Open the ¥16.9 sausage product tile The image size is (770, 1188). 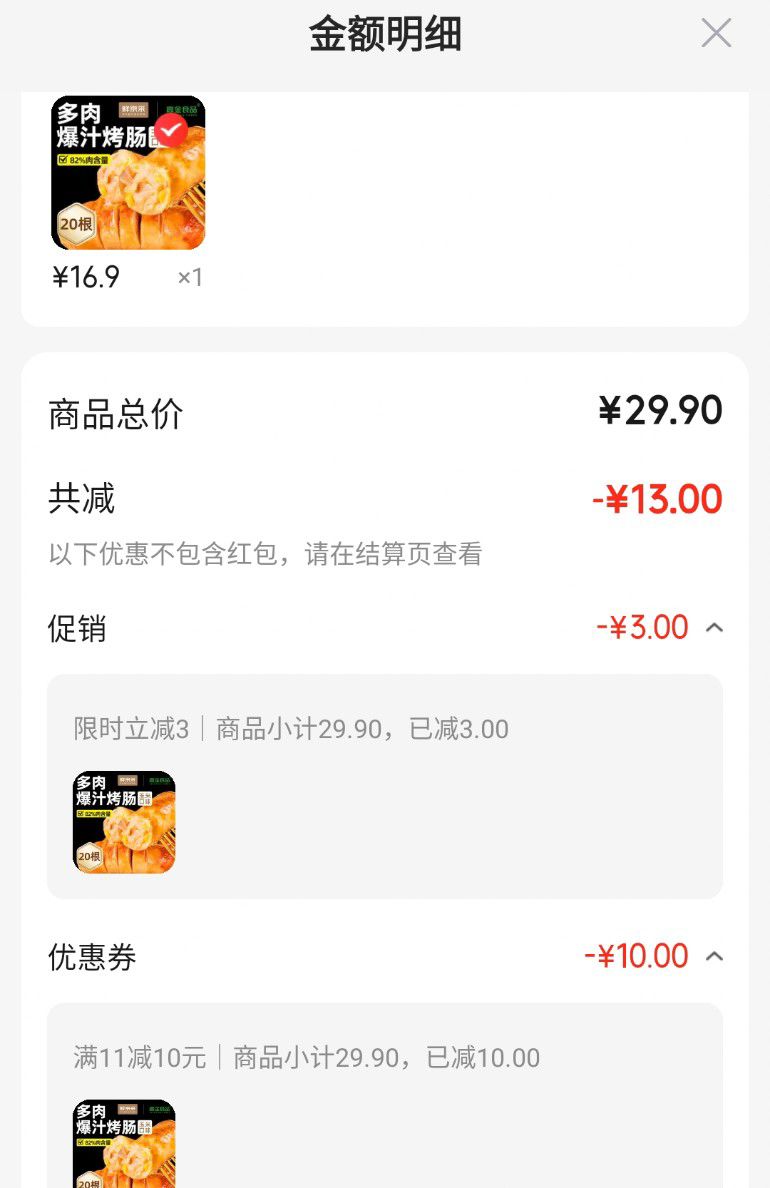coord(128,173)
